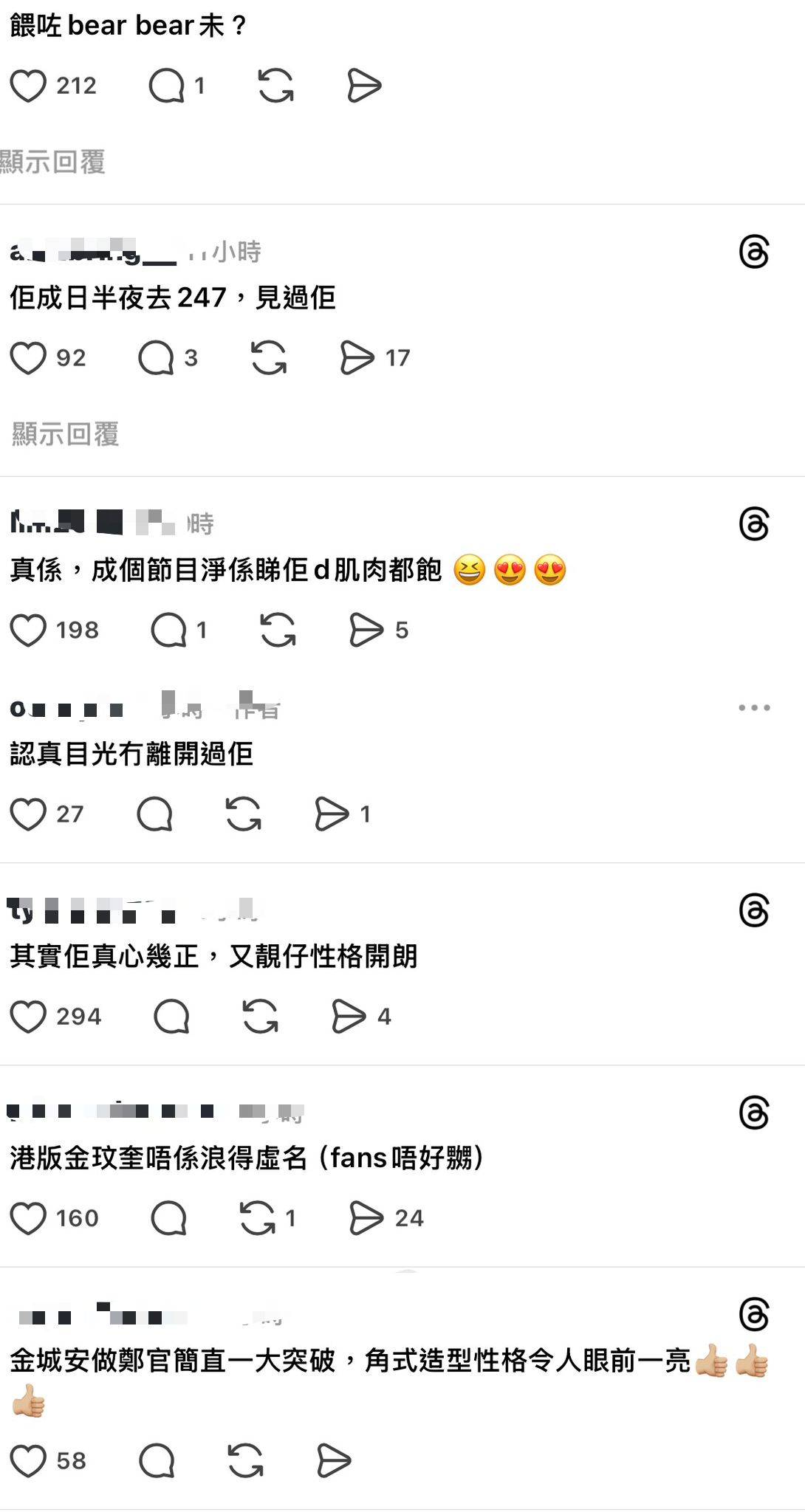Open the Threads icon beside the '半夜去247' comment
The image size is (805, 1512).
pos(754,252)
